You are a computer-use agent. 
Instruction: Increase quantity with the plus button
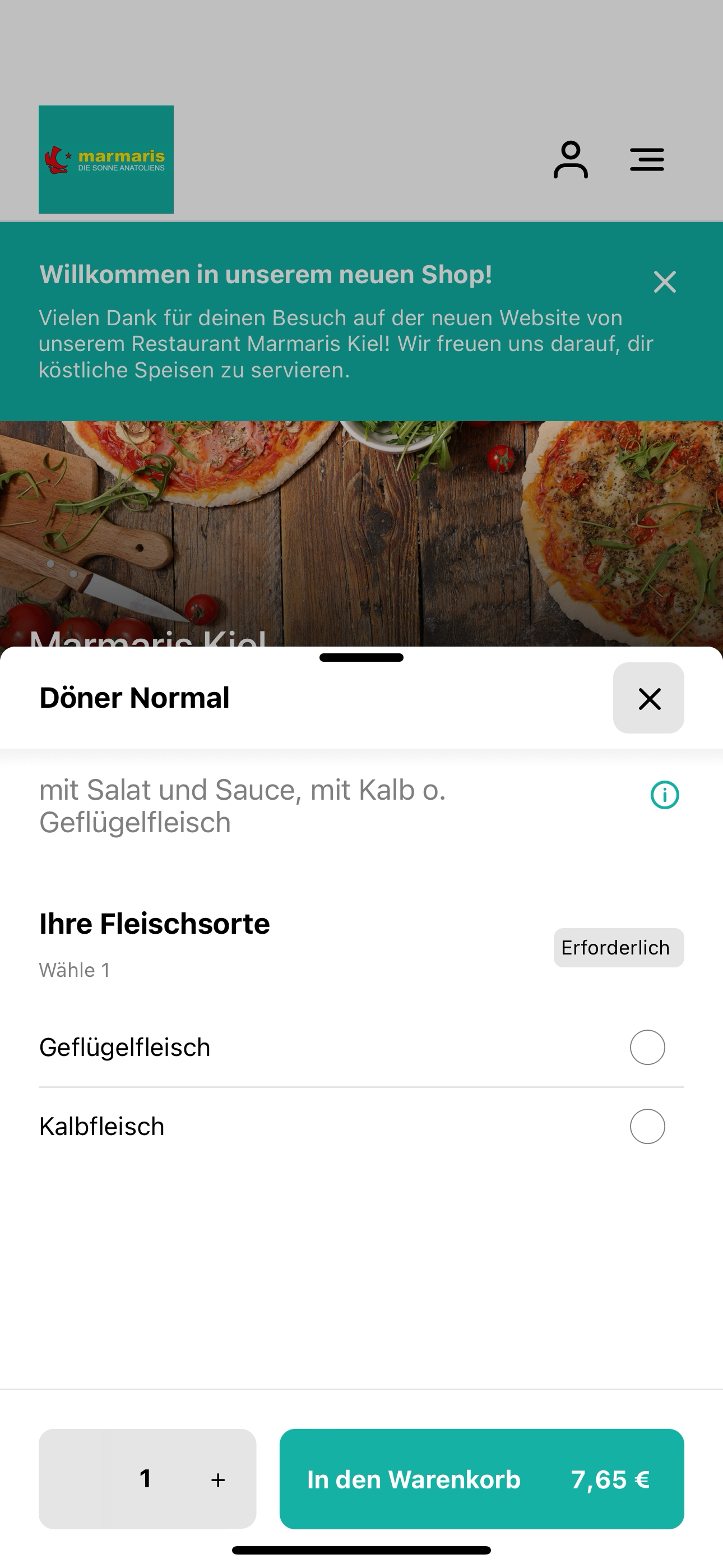pyautogui.click(x=218, y=1479)
